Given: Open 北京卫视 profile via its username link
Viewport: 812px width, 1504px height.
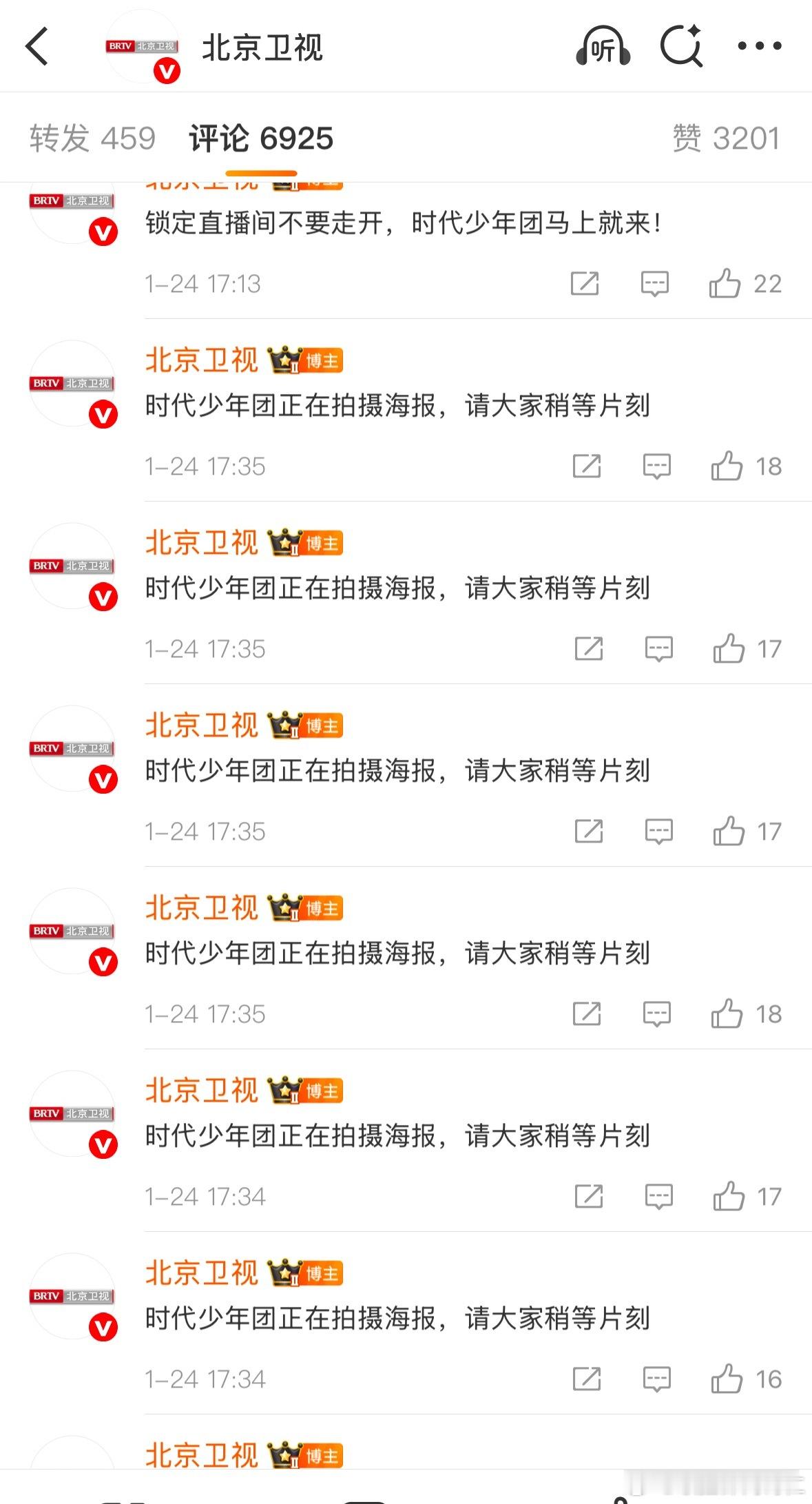Looking at the screenshot, I should pos(203,360).
